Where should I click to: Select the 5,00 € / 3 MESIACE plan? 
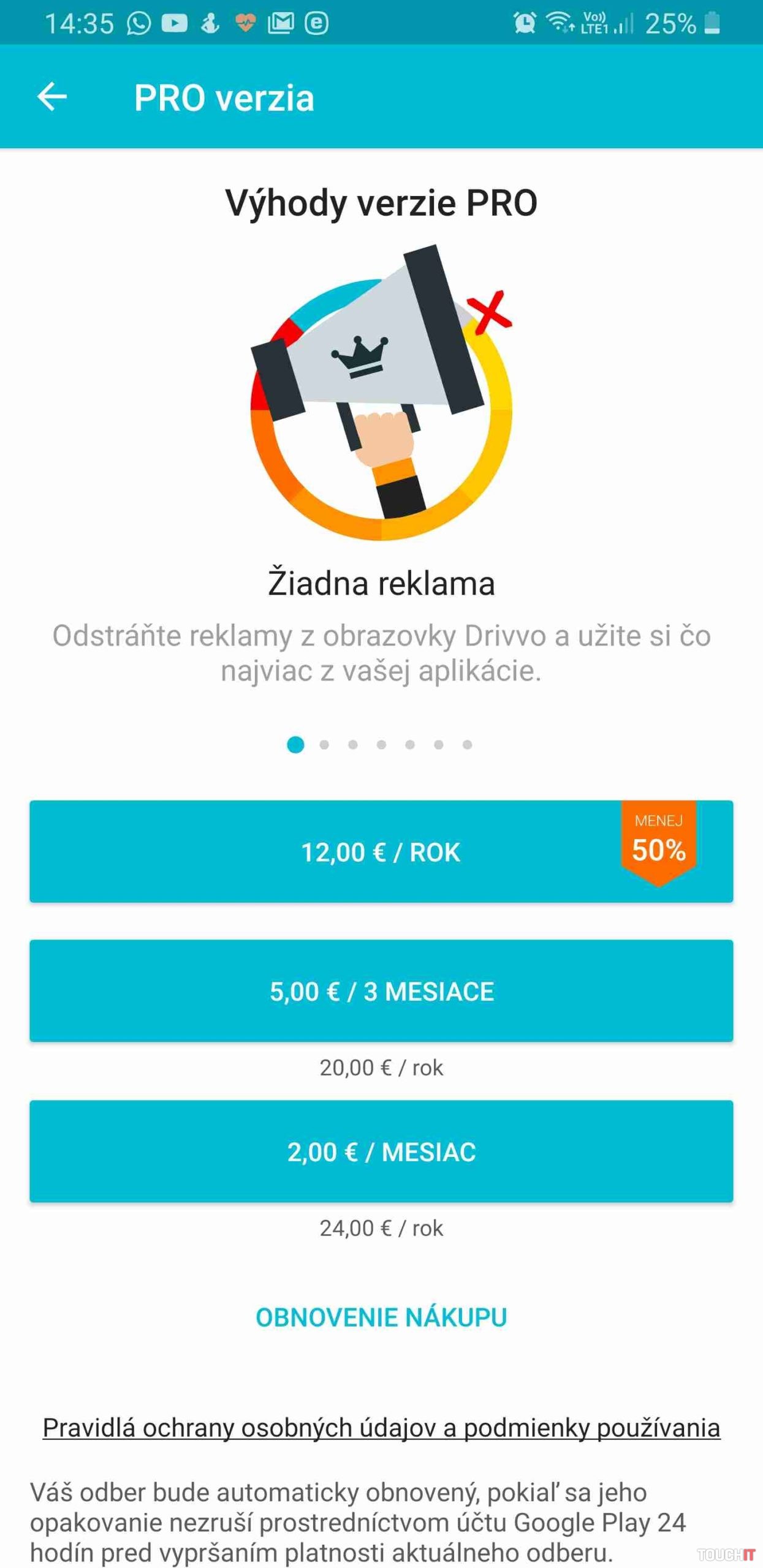(x=381, y=990)
